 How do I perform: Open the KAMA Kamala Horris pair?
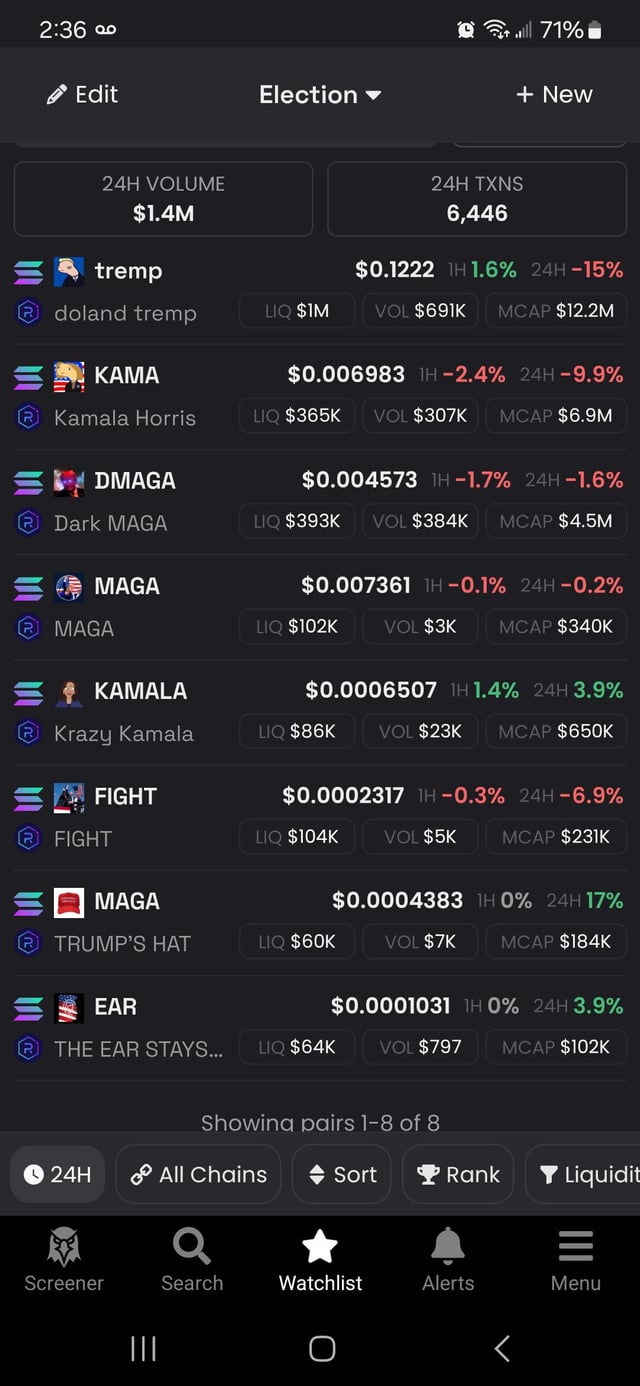(x=320, y=397)
